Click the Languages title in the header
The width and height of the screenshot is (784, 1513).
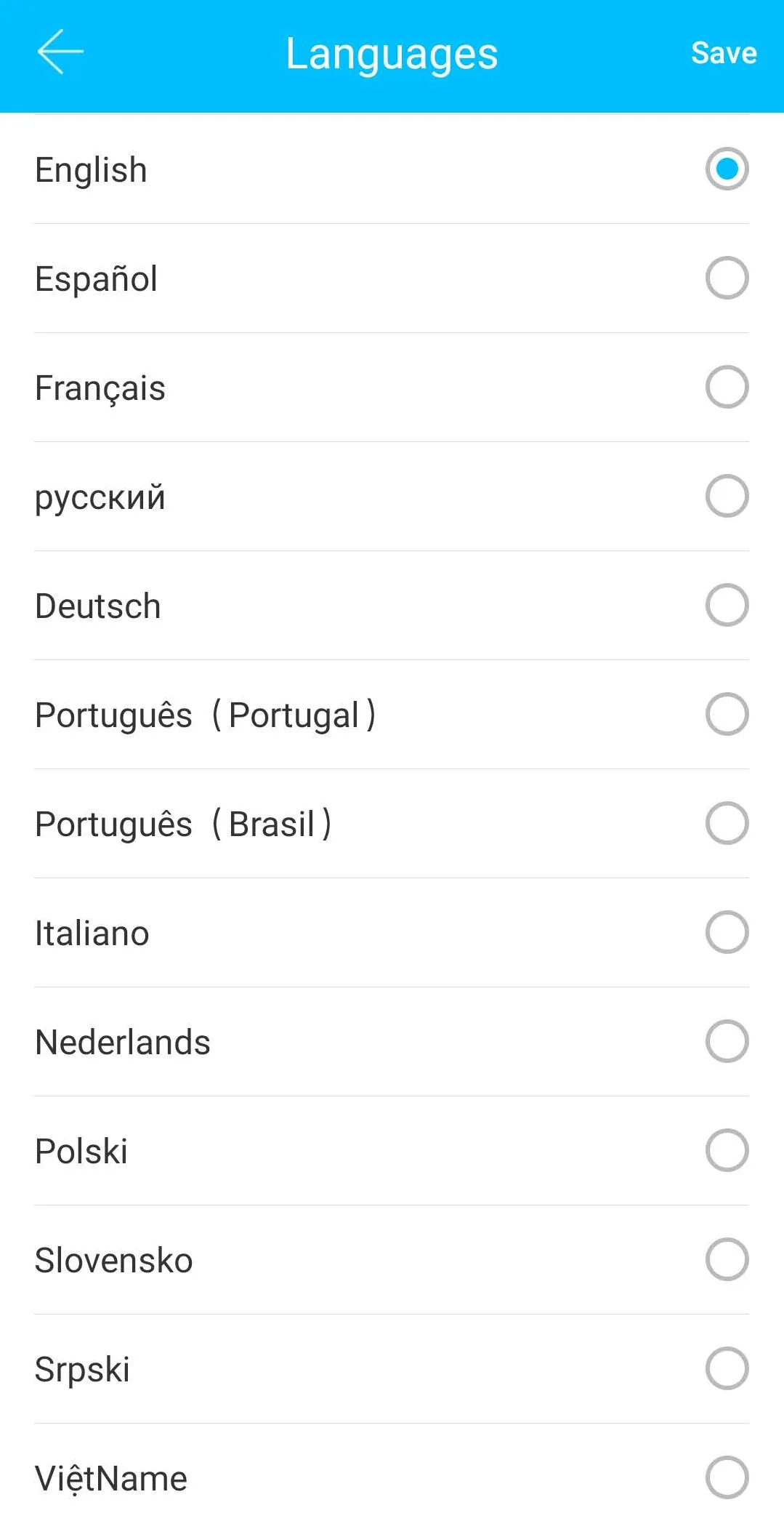click(392, 52)
